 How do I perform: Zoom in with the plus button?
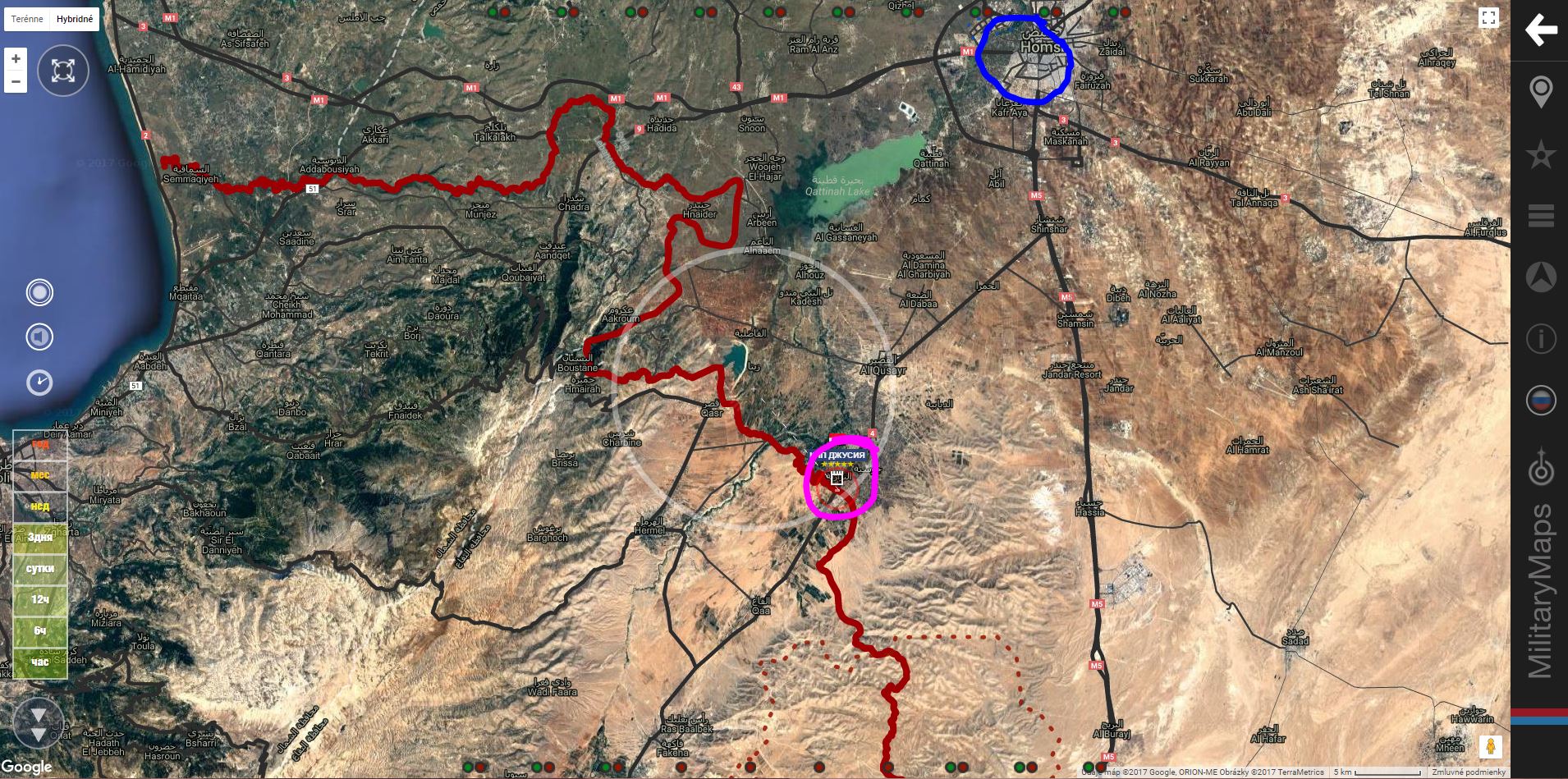pos(16,59)
